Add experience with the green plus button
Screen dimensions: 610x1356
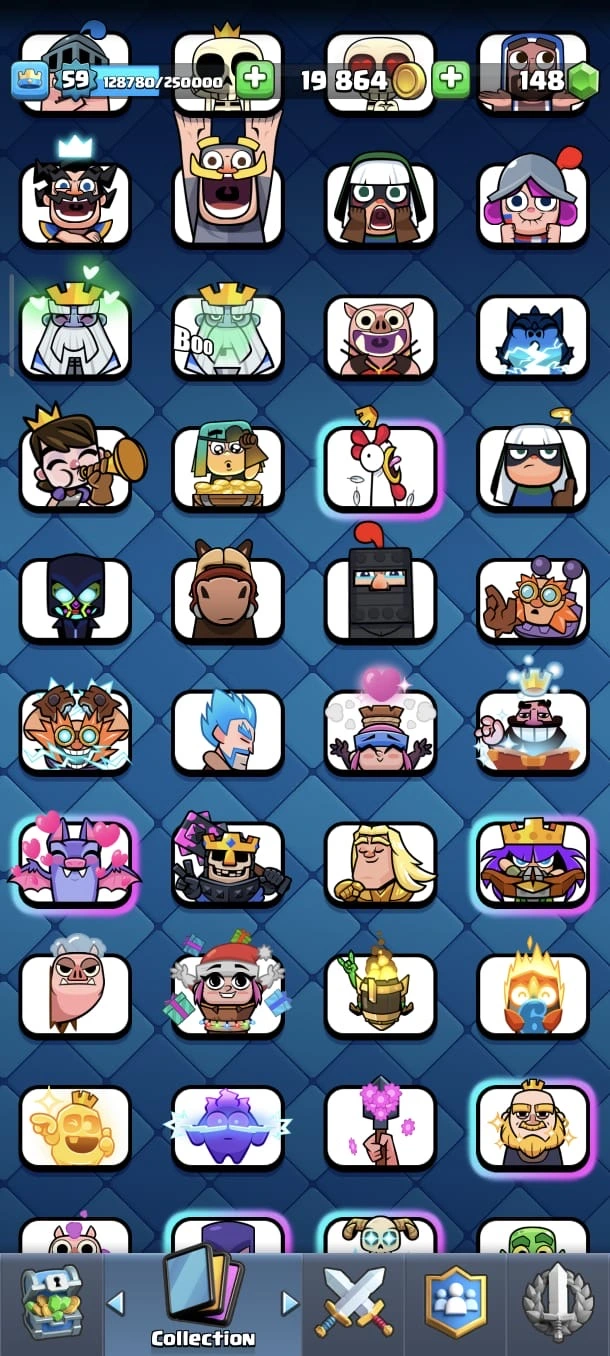click(255, 79)
